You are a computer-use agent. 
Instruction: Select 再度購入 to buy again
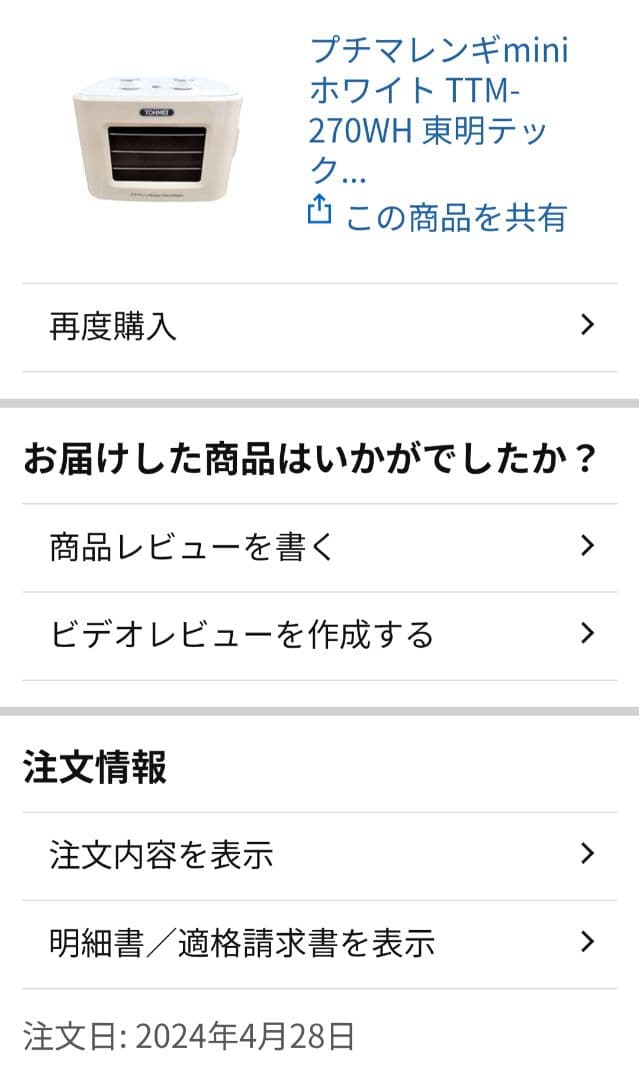pos(320,327)
